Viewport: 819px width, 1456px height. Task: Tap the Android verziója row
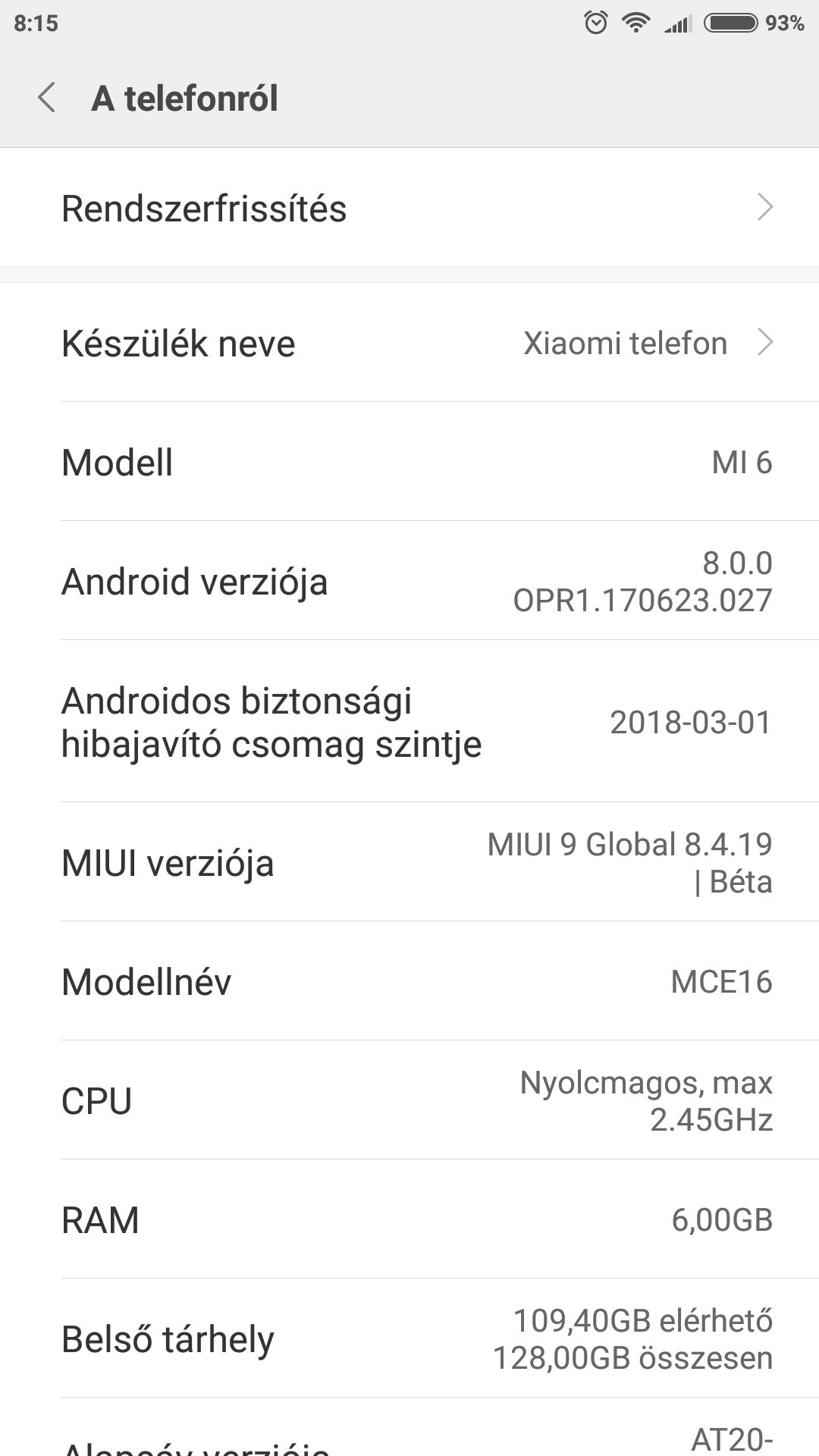tap(409, 581)
